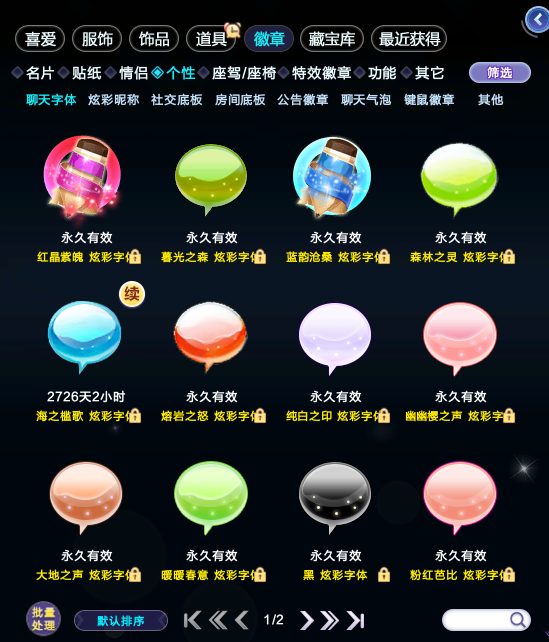This screenshot has height=642, width=549.
Task: Go to the next page arrow
Action: tap(307, 620)
